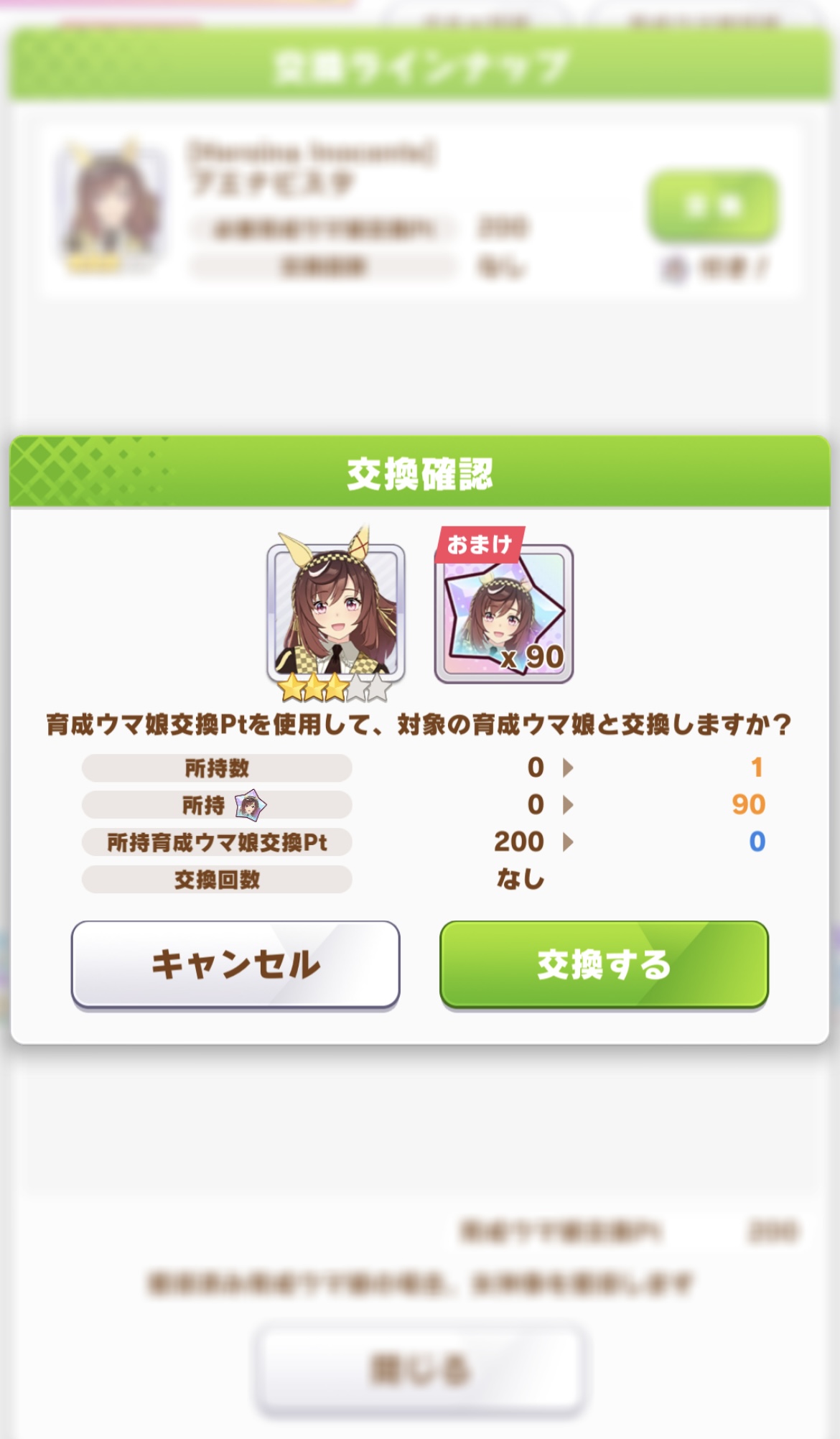Confirm with the 交換する button
Screen dimensions: 840x1439
(x=604, y=964)
